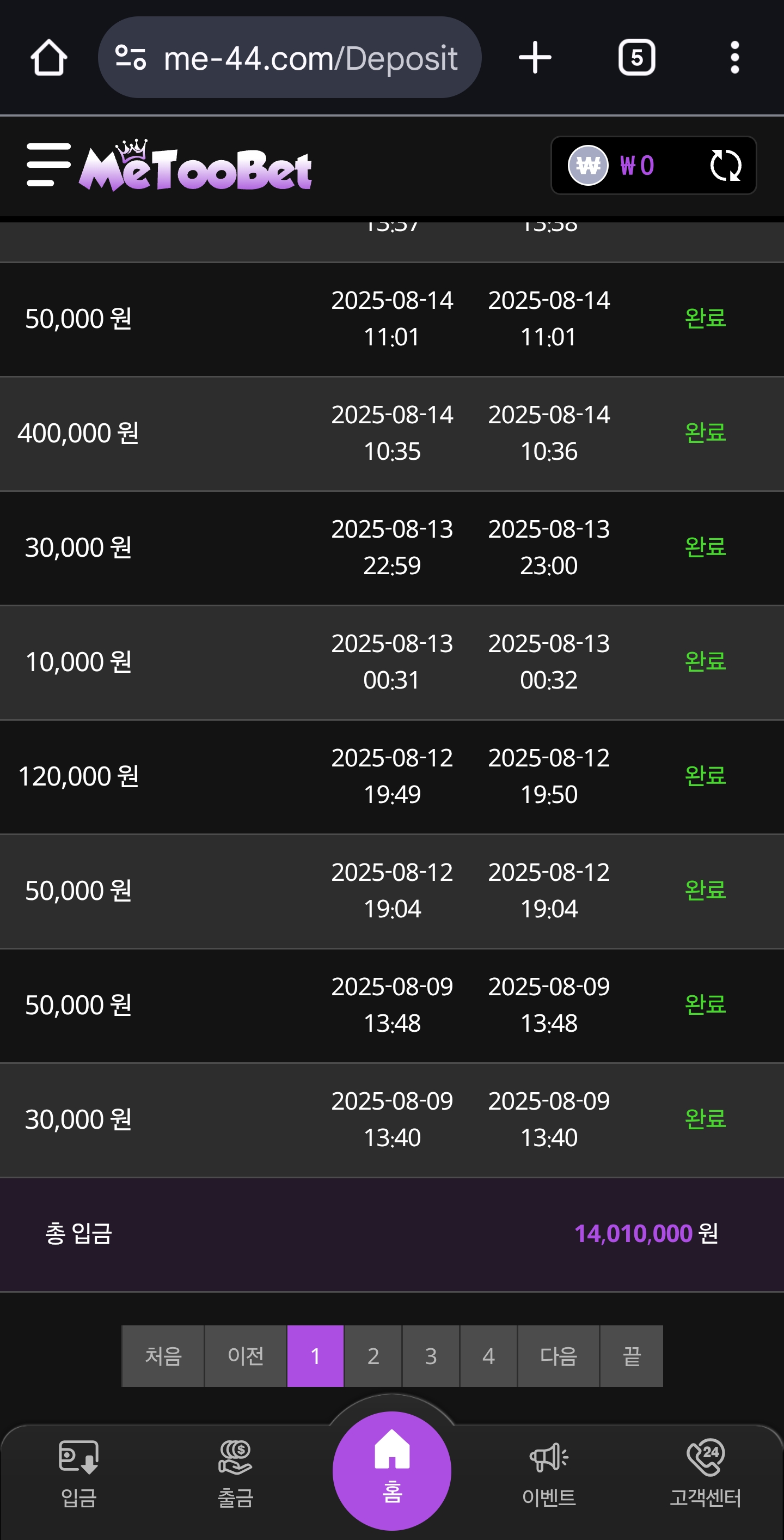Open the tab switcher showing 5 tabs
Screen dimensions: 784x1540
pos(636,58)
